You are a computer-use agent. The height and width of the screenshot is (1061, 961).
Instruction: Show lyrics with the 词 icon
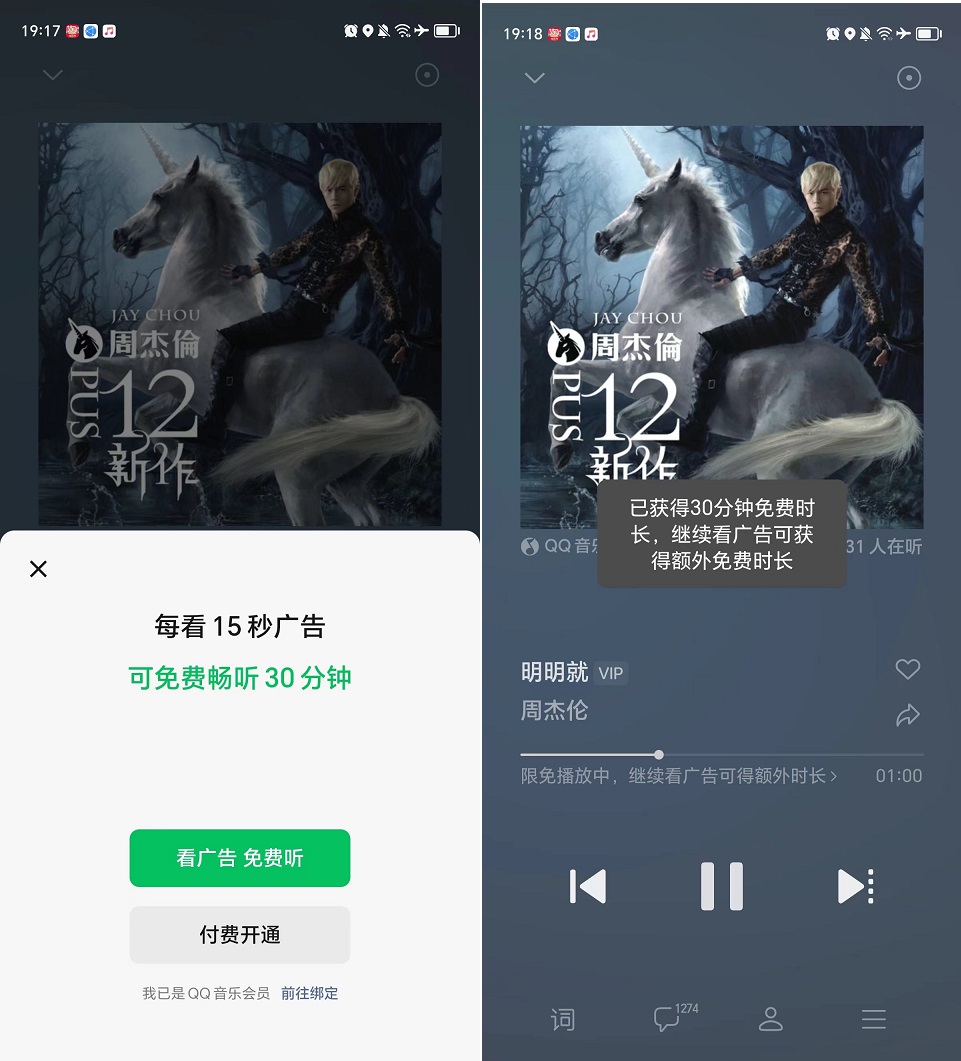point(563,1019)
